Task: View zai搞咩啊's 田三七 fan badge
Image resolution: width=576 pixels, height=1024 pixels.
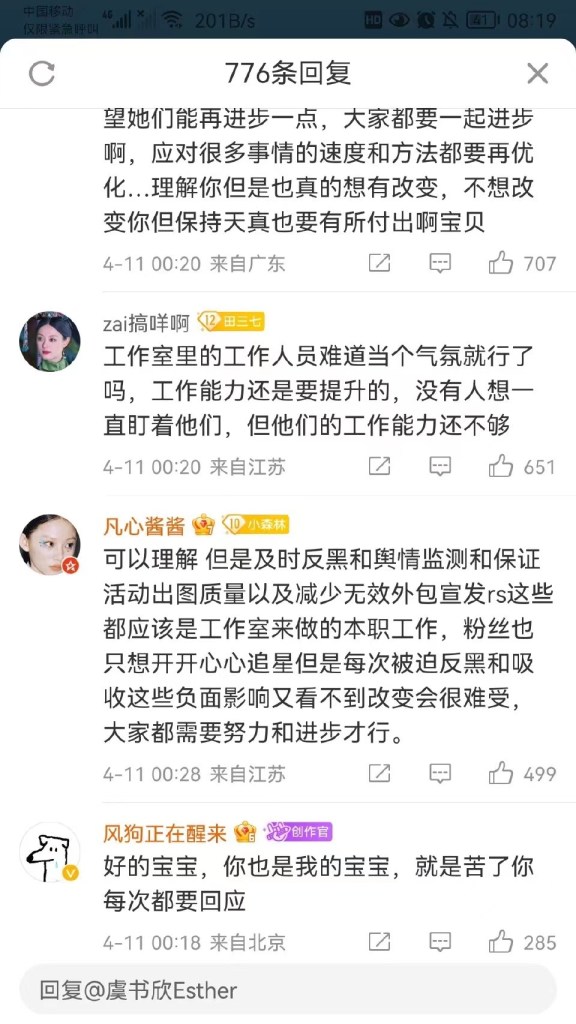Action: coord(231,321)
